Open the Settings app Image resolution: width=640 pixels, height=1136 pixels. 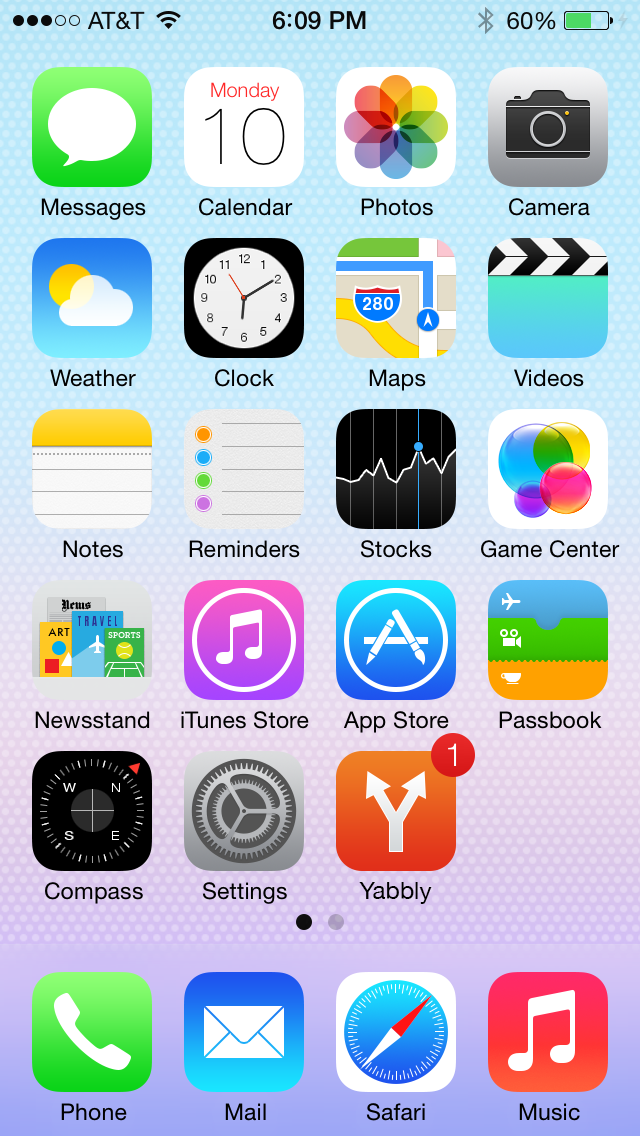(x=244, y=811)
